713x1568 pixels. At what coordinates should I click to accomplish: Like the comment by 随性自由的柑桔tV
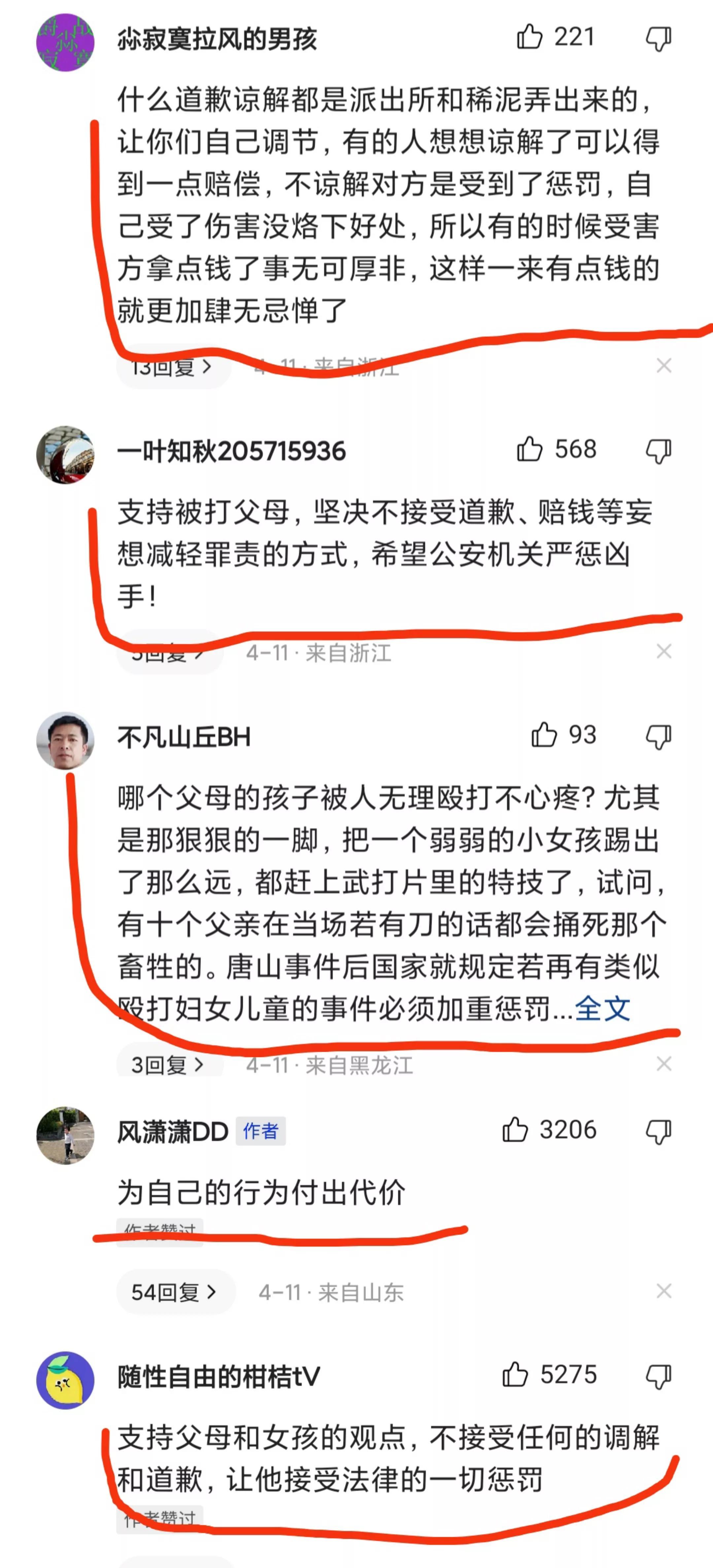(515, 1375)
